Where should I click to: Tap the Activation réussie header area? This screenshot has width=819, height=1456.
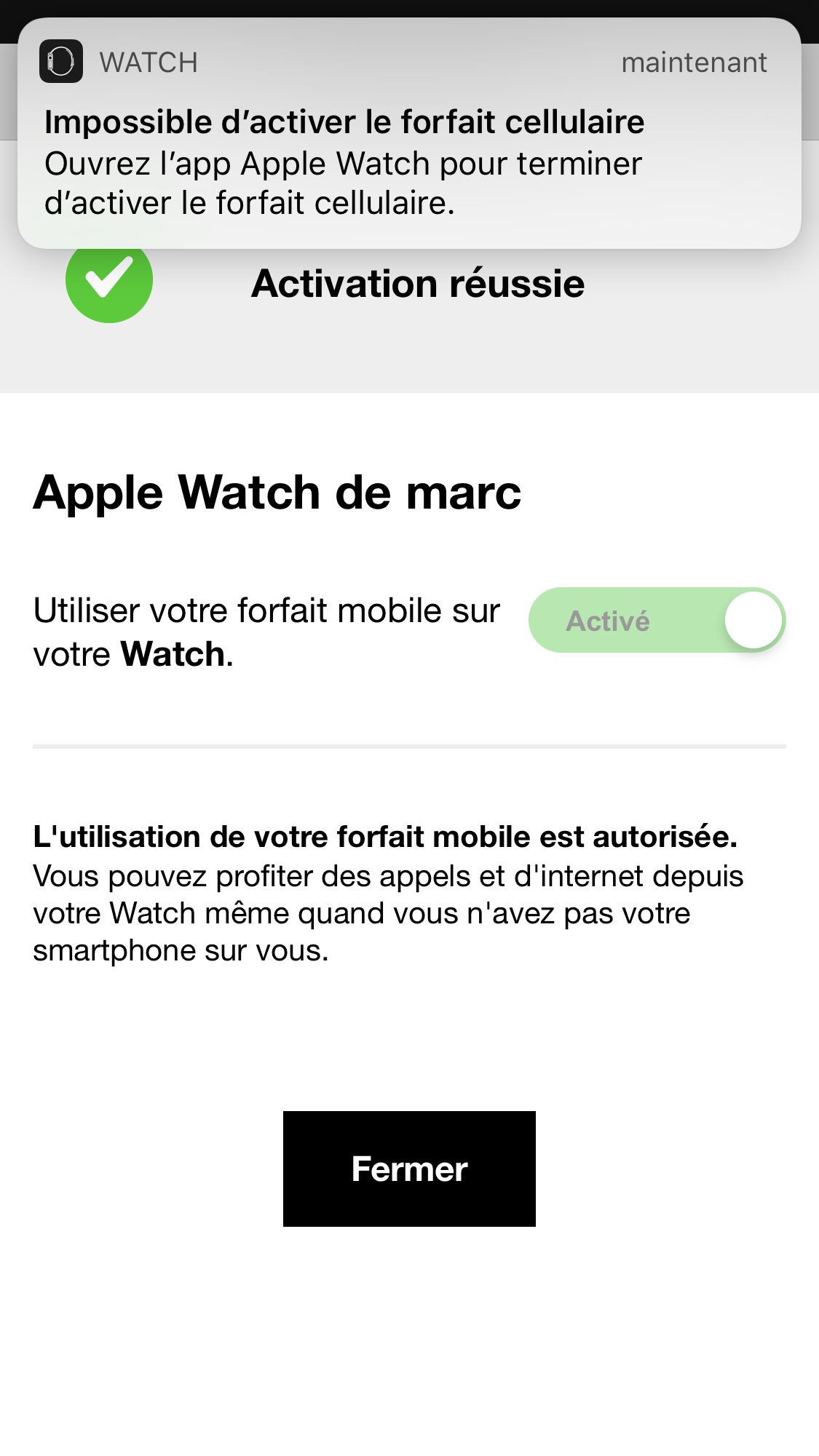418,283
